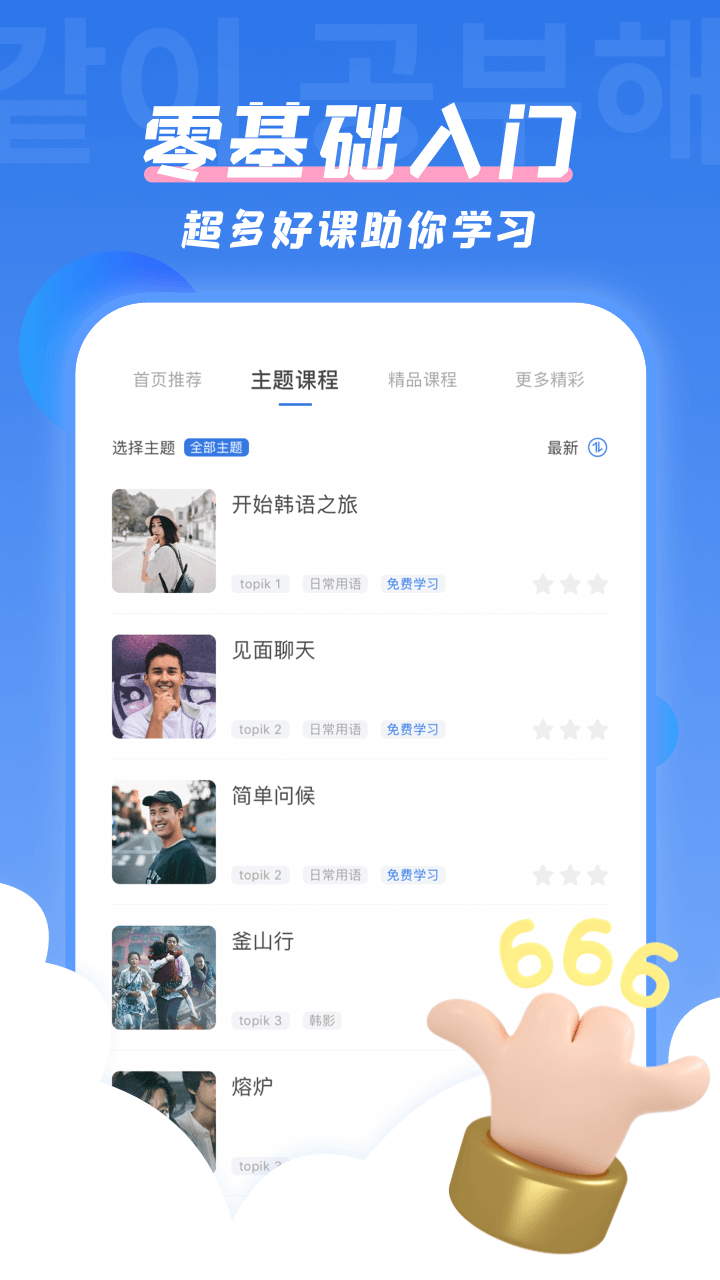The image size is (720, 1280).
Task: Open the 精品课程 tab
Action: [421, 380]
